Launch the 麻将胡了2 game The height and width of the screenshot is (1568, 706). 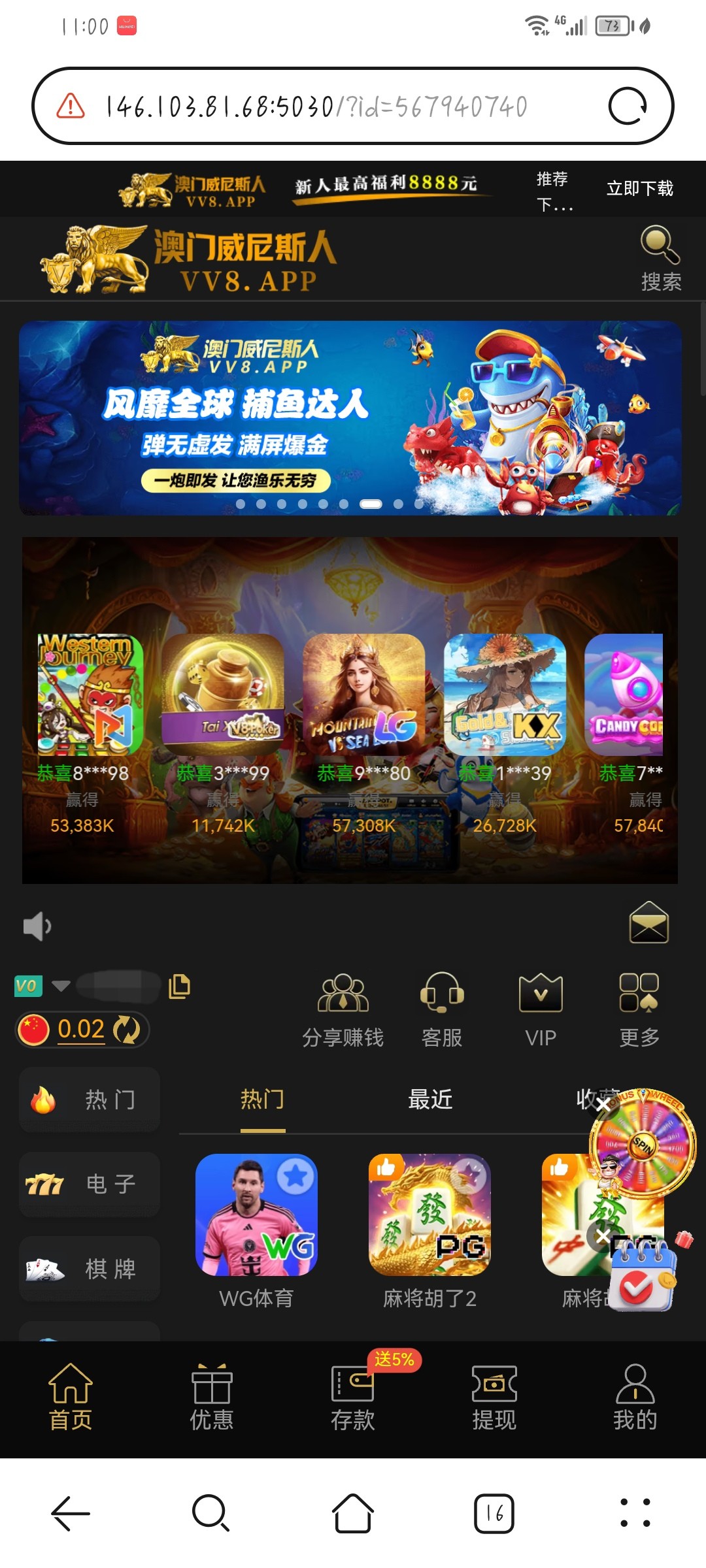[429, 1215]
